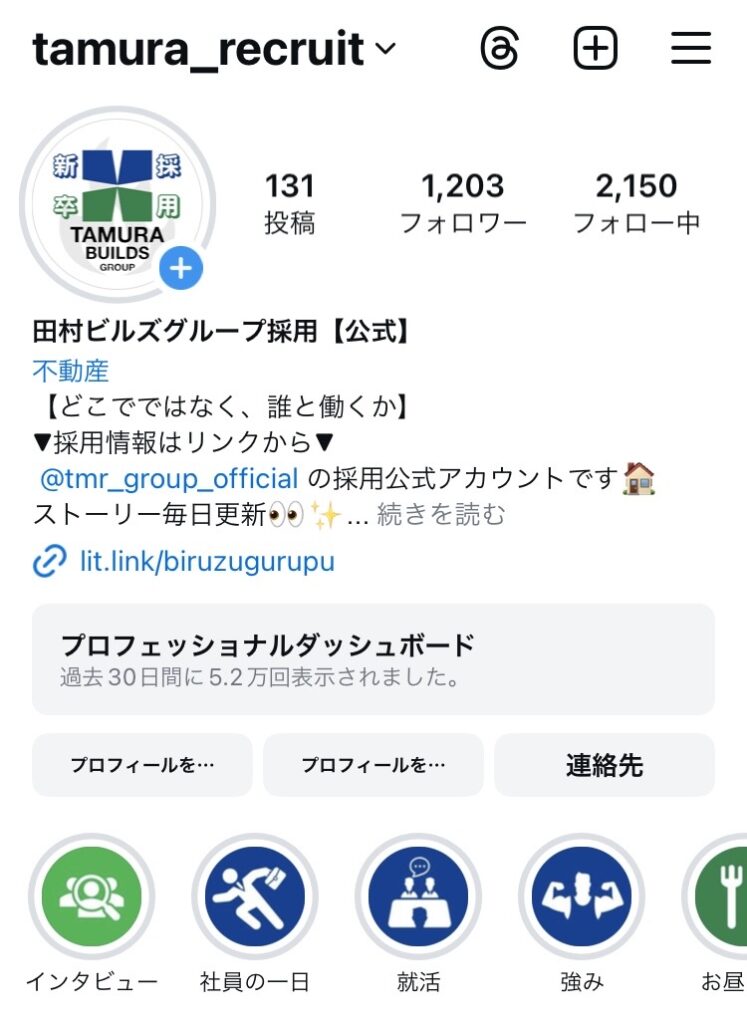Add a story via profile picture plus
The width and height of the screenshot is (747, 1024).
[181, 268]
